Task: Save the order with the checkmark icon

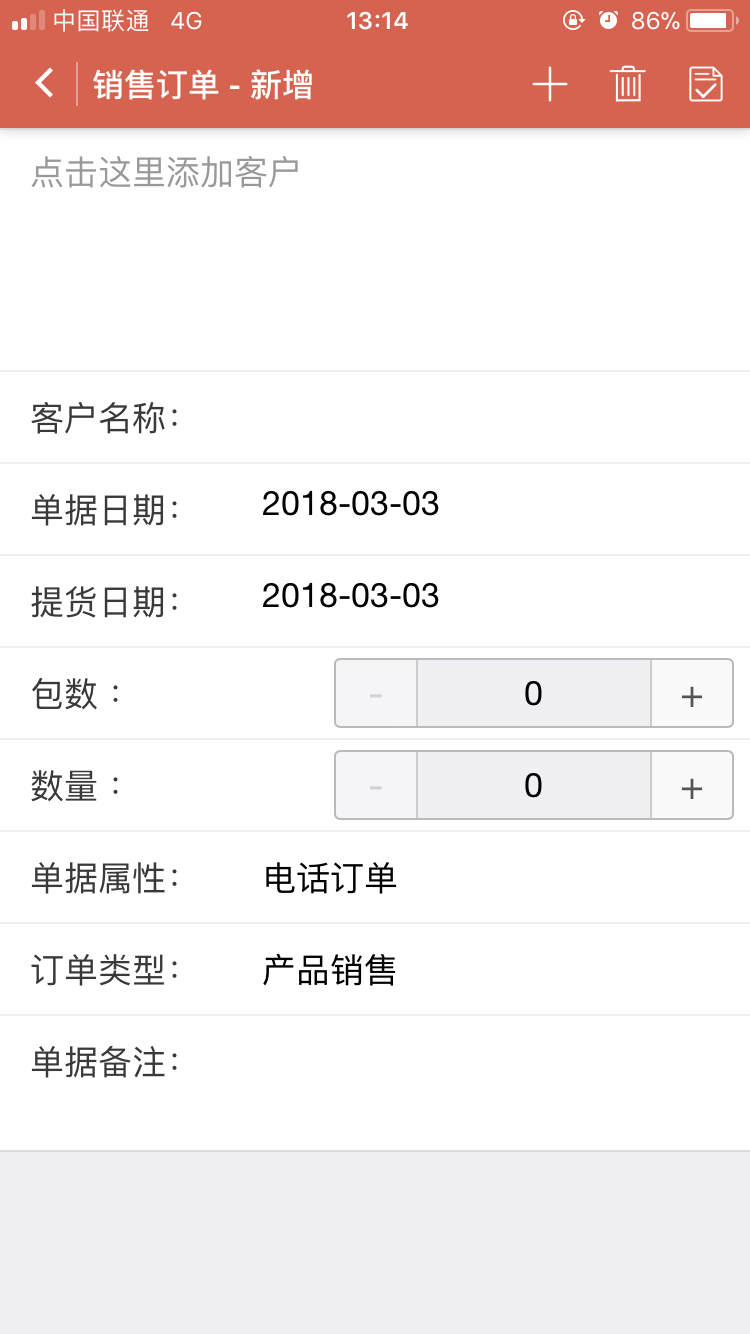Action: 706,84
